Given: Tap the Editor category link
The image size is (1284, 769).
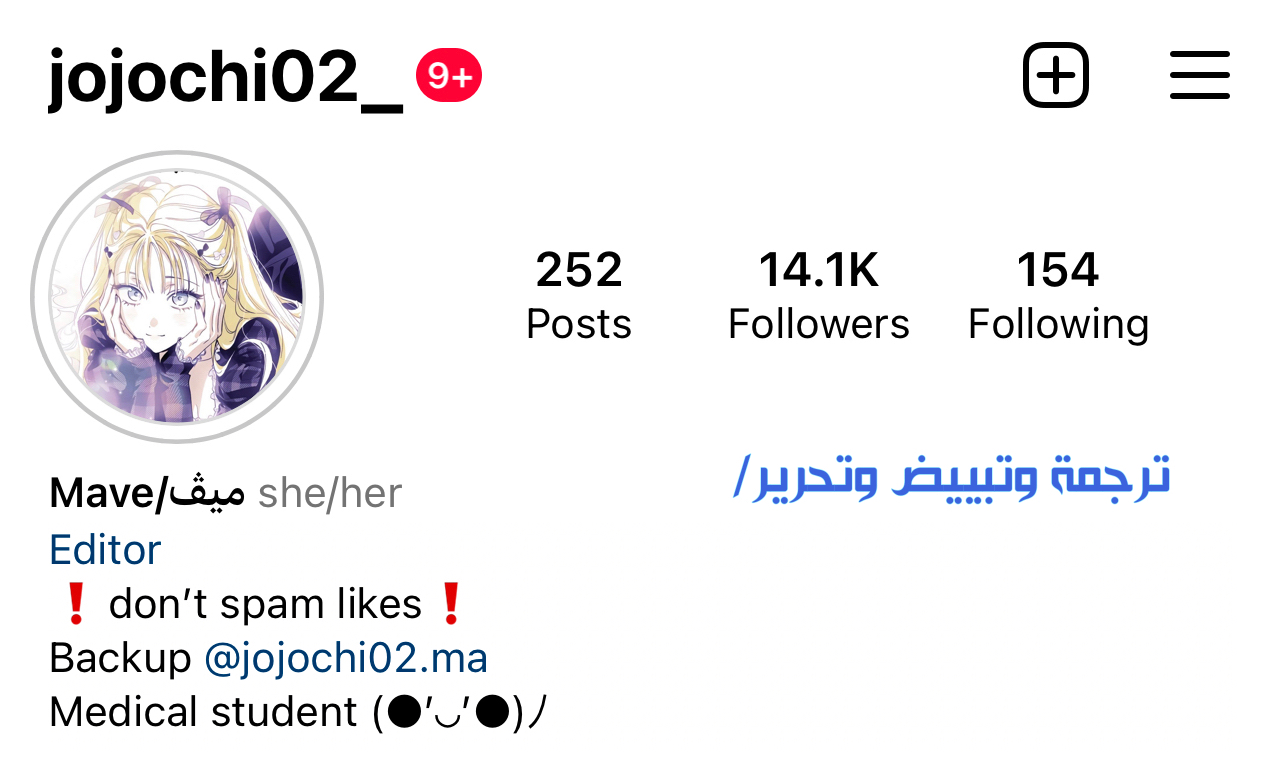Looking at the screenshot, I should tap(105, 550).
